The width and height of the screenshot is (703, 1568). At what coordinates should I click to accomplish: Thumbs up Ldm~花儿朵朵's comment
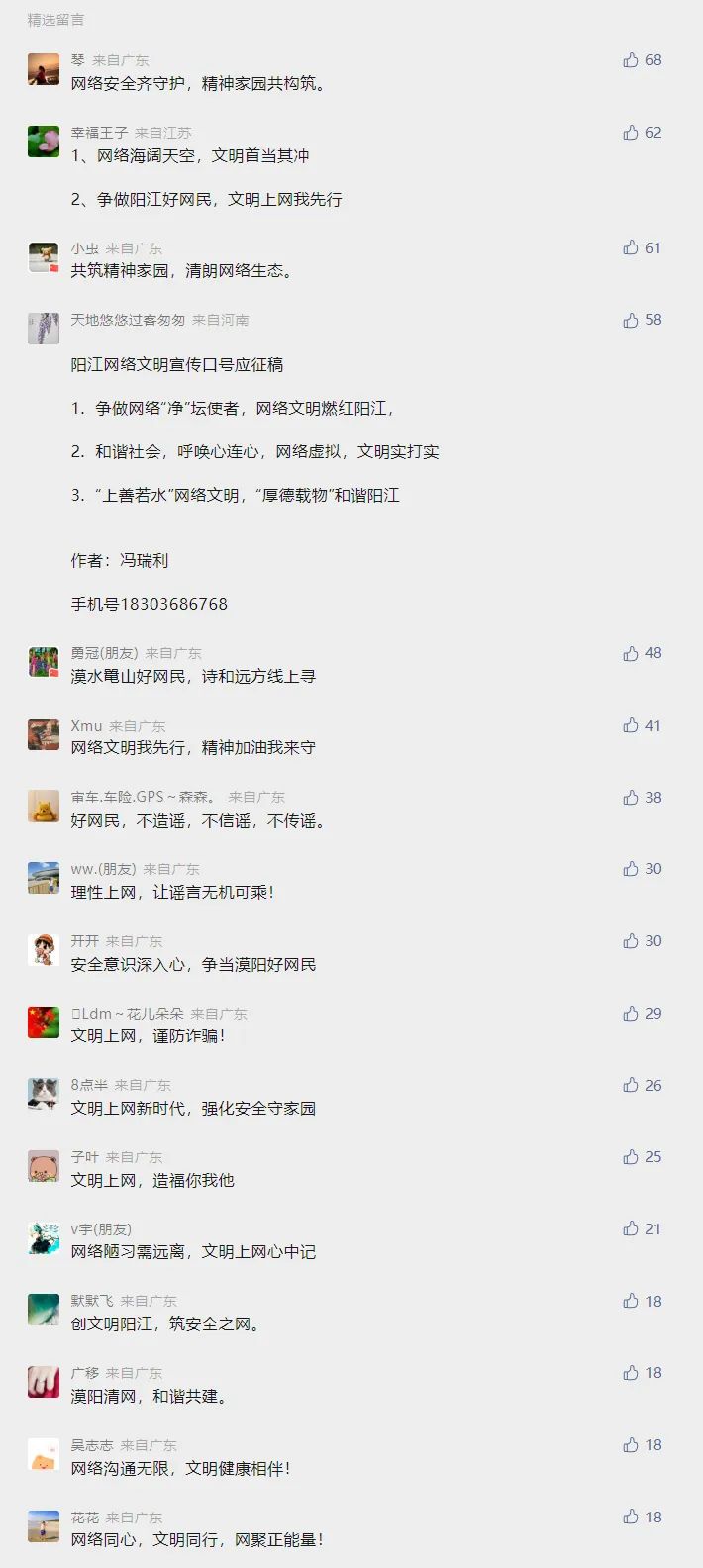(631, 1014)
